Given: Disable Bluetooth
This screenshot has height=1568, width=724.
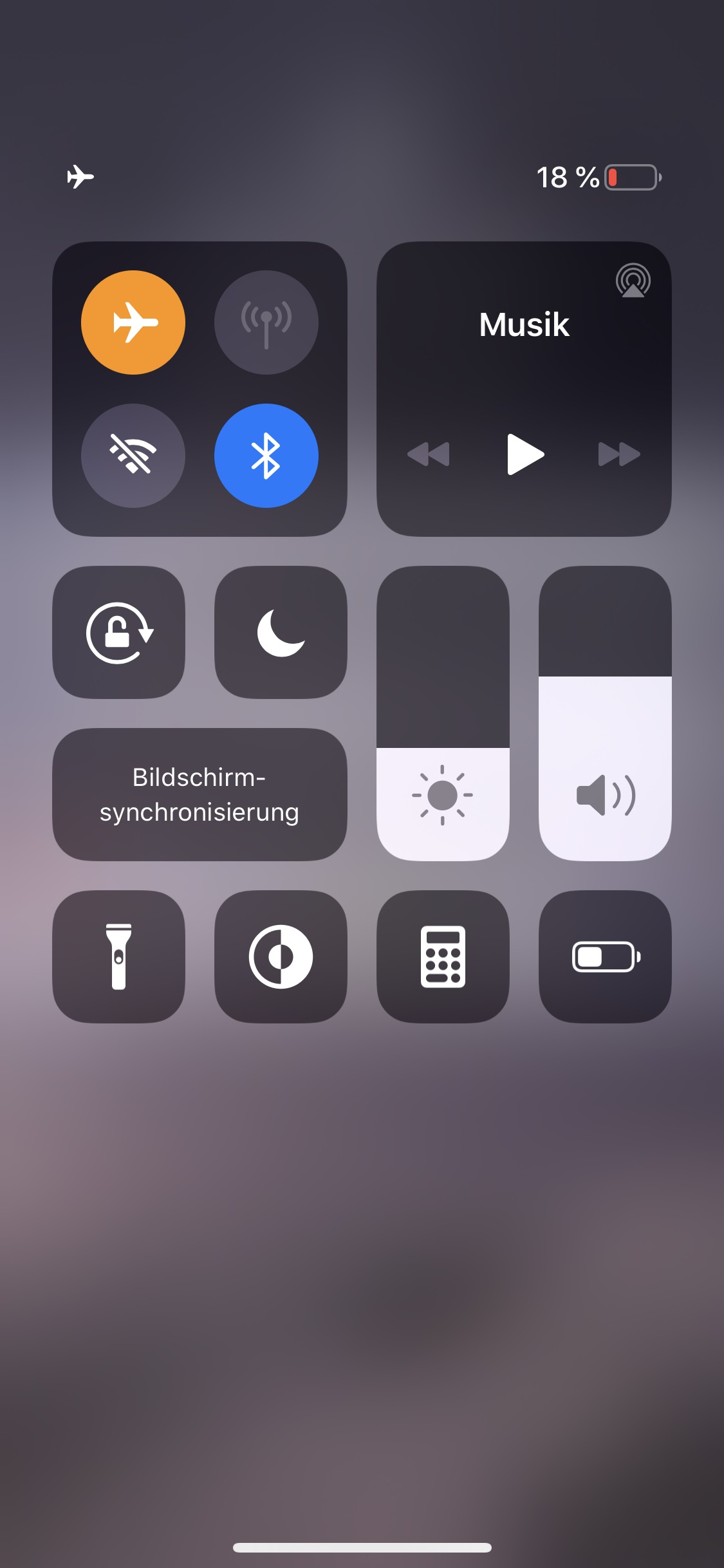Looking at the screenshot, I should point(266,455).
